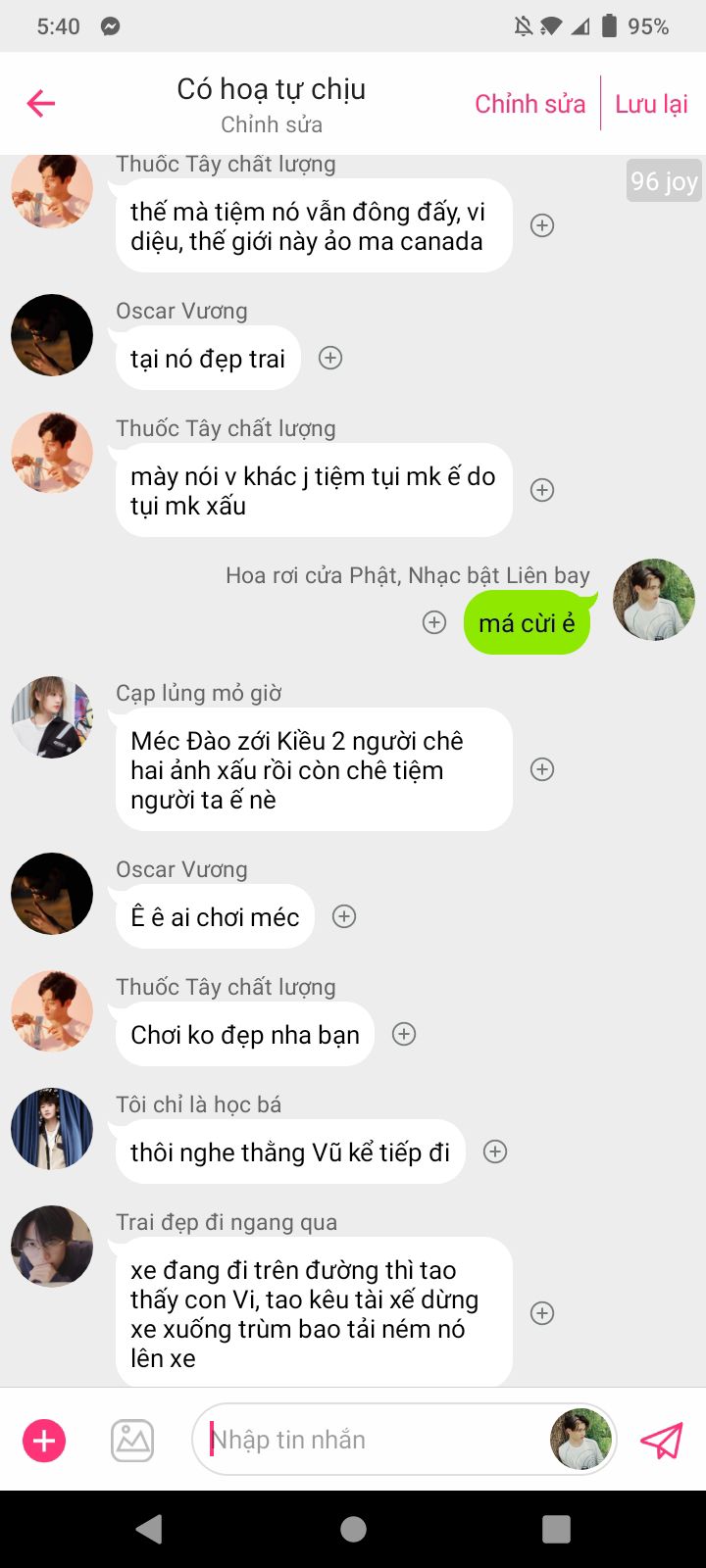Tap the Cạp lủng mỏ giờ avatar
Image resolution: width=706 pixels, height=1568 pixels.
tap(52, 717)
